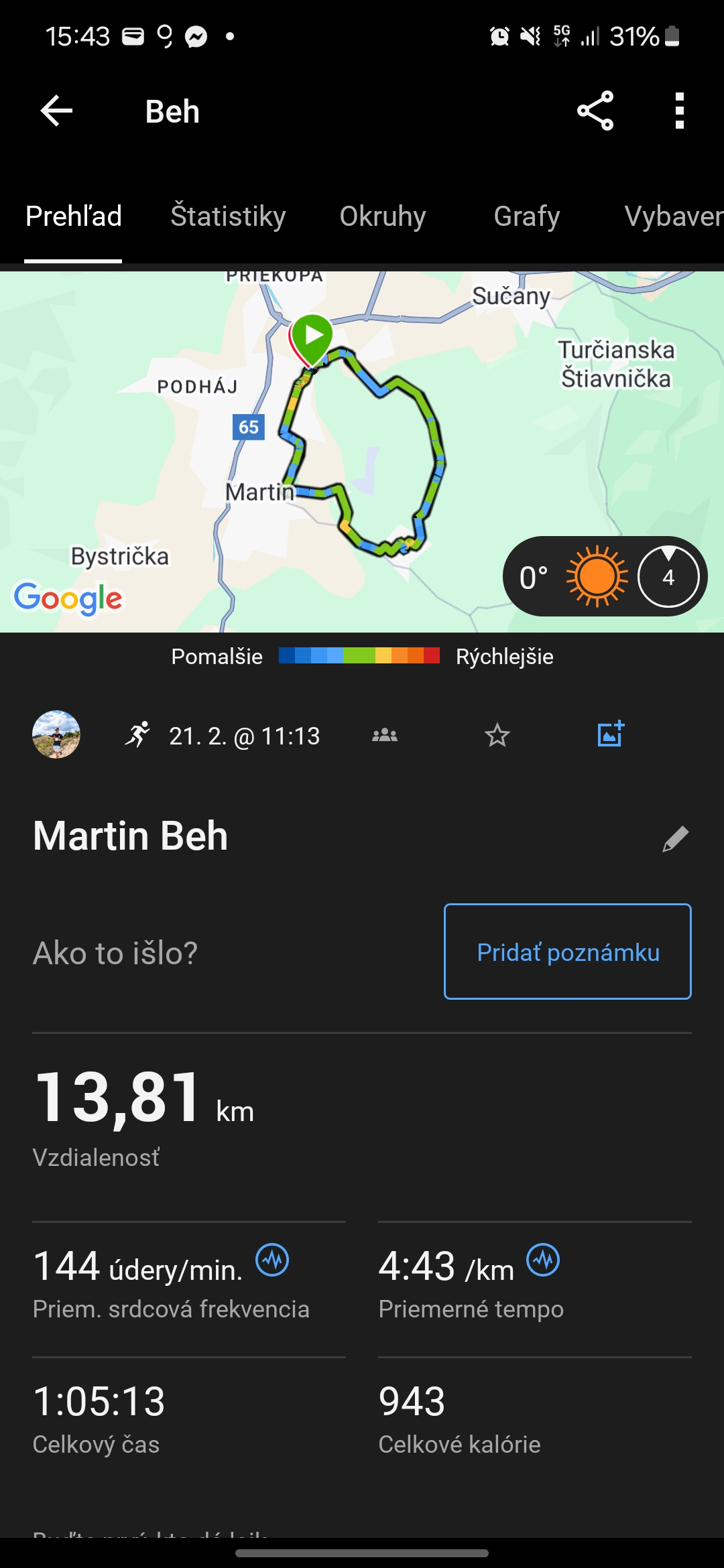Share this run activity
This screenshot has width=724, height=1568.
[x=595, y=111]
